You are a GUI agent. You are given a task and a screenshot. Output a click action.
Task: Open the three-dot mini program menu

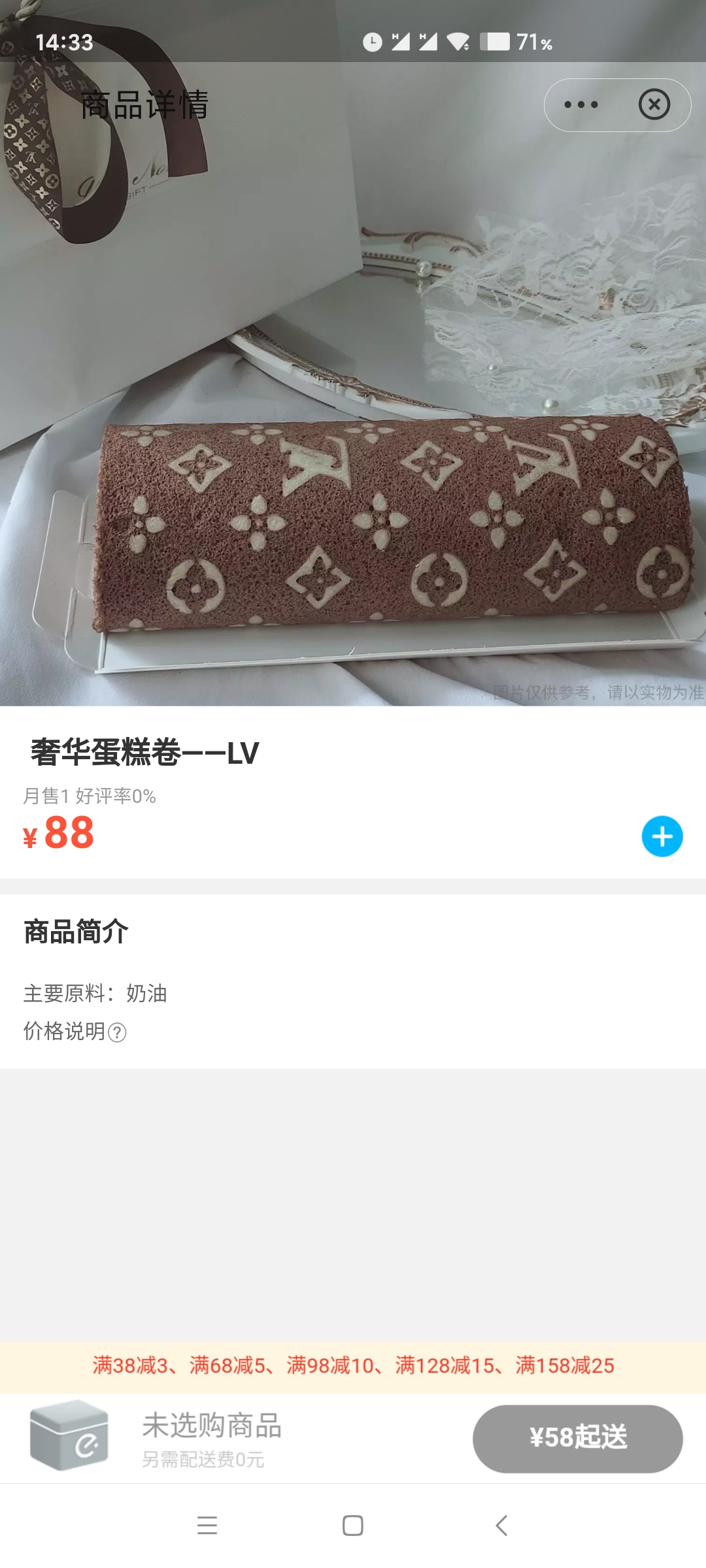click(580, 105)
